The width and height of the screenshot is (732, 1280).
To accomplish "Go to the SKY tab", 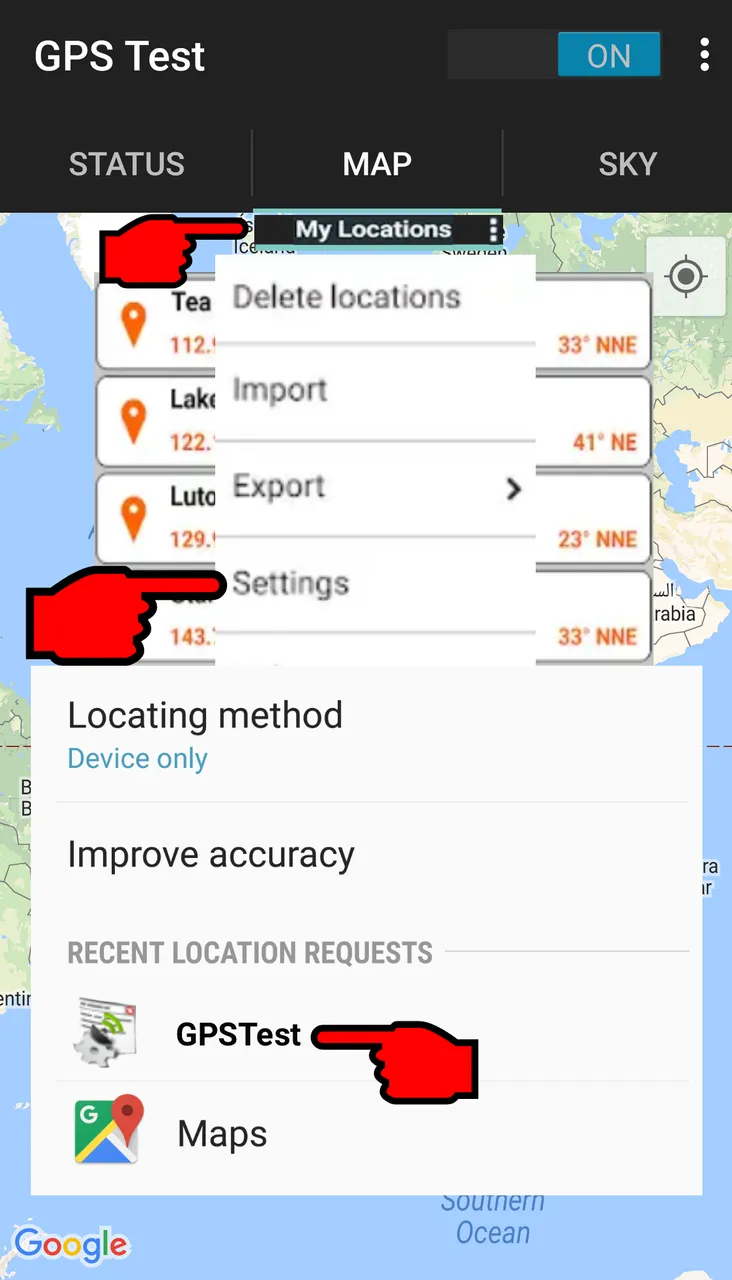I will point(627,163).
